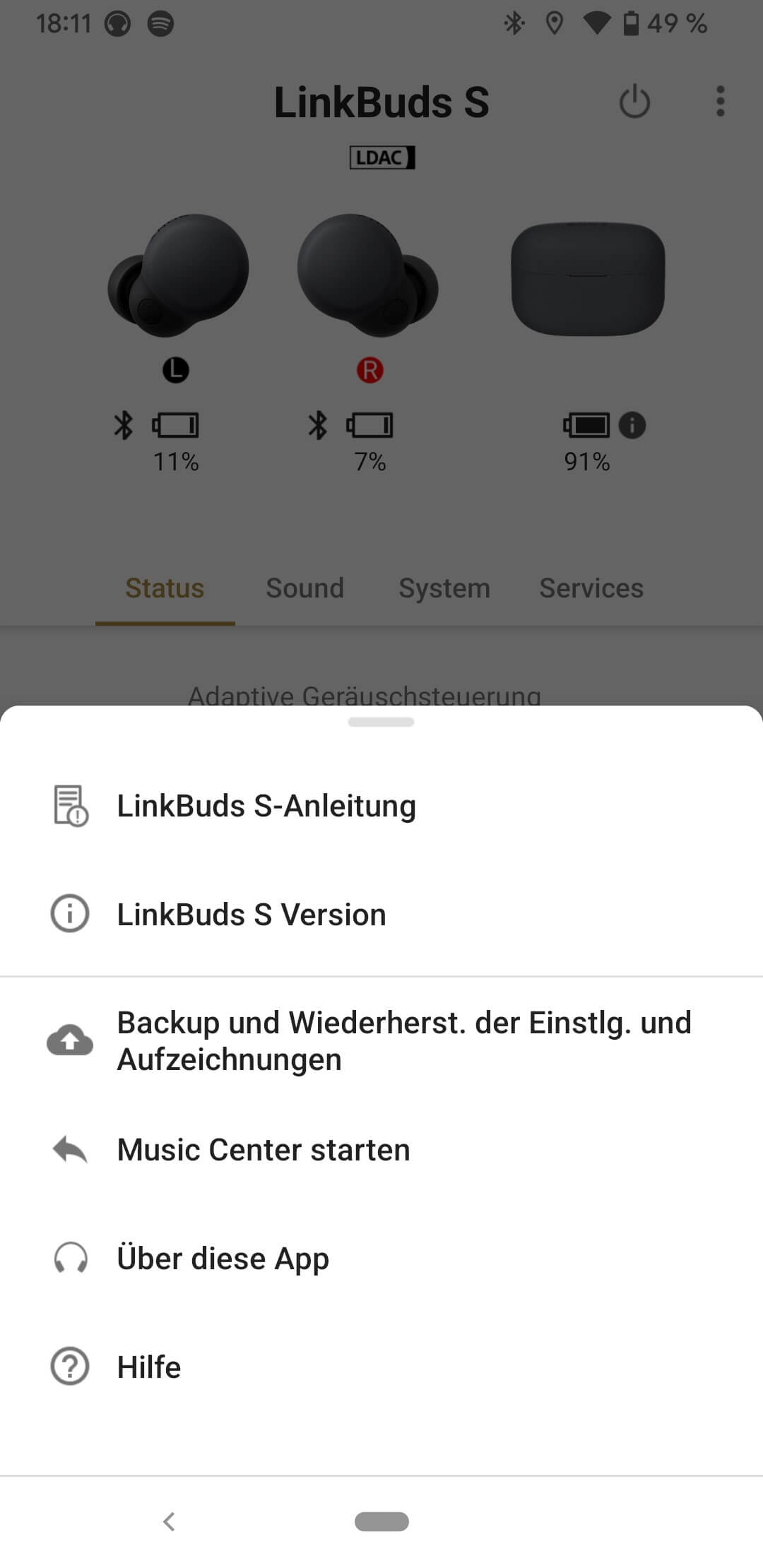The width and height of the screenshot is (763, 1568).
Task: Open Backup und Wiederherst. der Einstlg.
Action: [403, 1040]
